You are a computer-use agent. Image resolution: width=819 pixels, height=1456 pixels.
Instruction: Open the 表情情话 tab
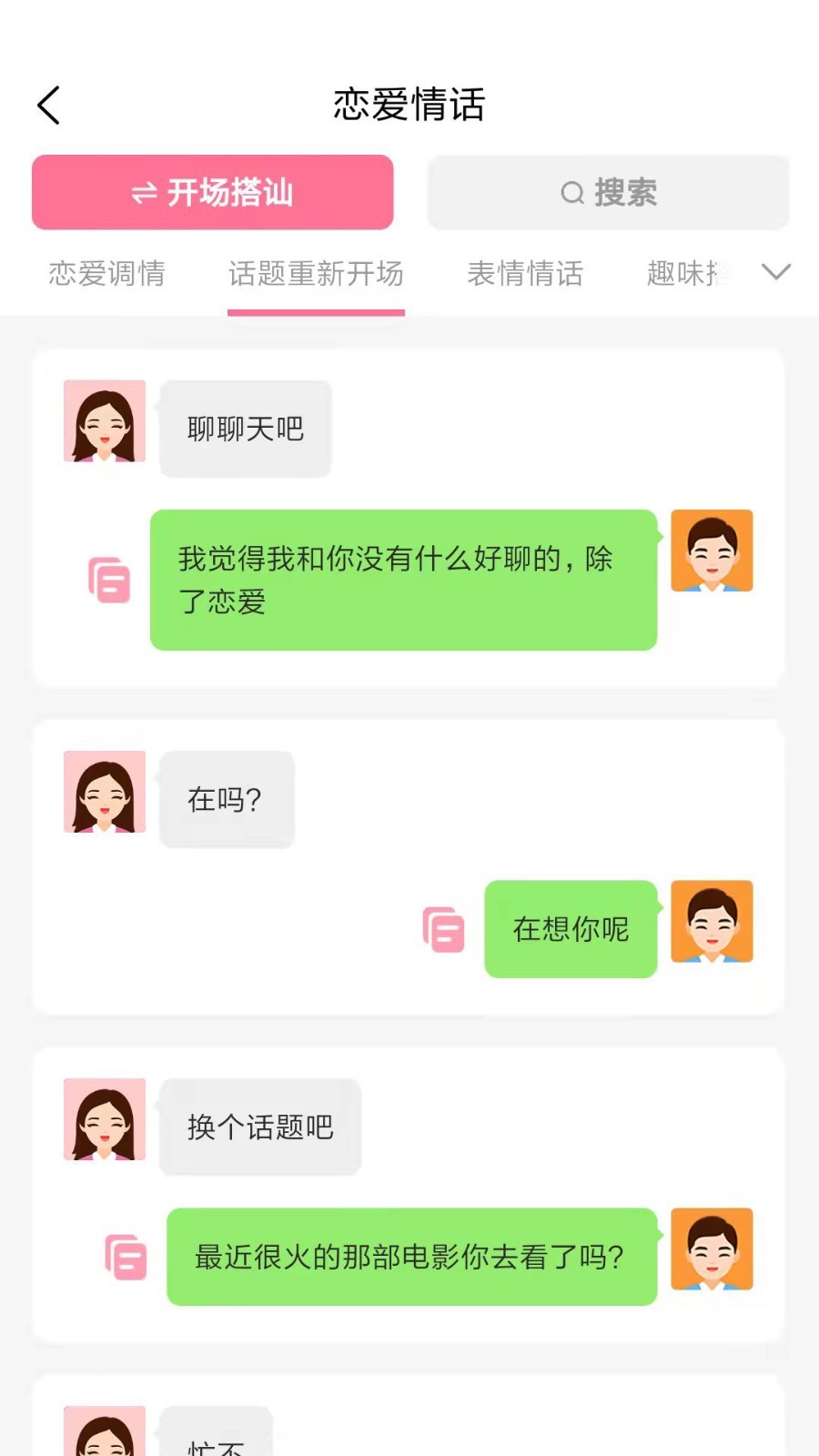click(526, 275)
